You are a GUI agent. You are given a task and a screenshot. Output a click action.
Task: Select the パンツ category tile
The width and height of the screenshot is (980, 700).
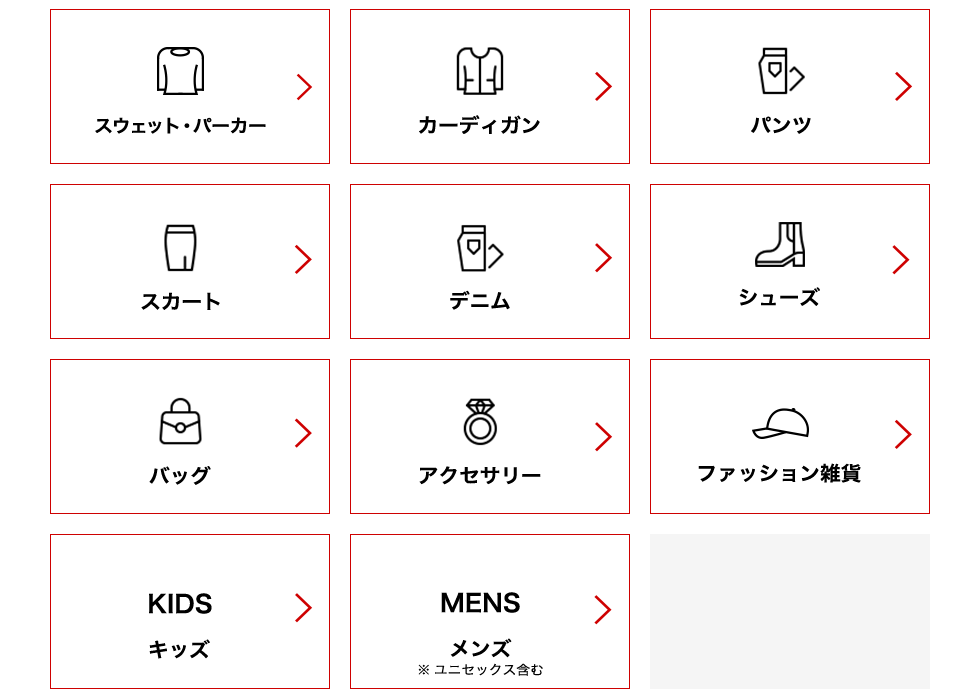tap(789, 87)
